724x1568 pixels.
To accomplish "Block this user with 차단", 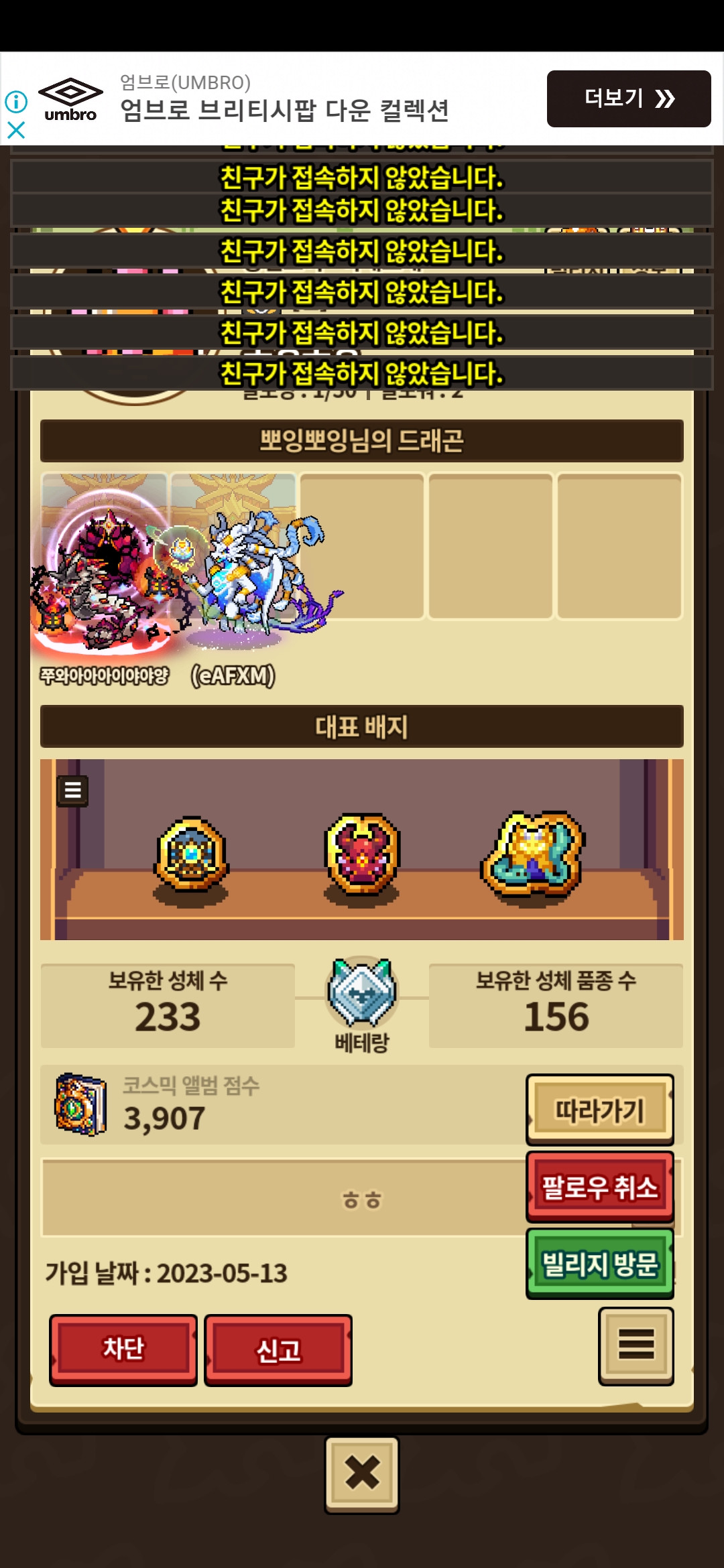I will (123, 1349).
